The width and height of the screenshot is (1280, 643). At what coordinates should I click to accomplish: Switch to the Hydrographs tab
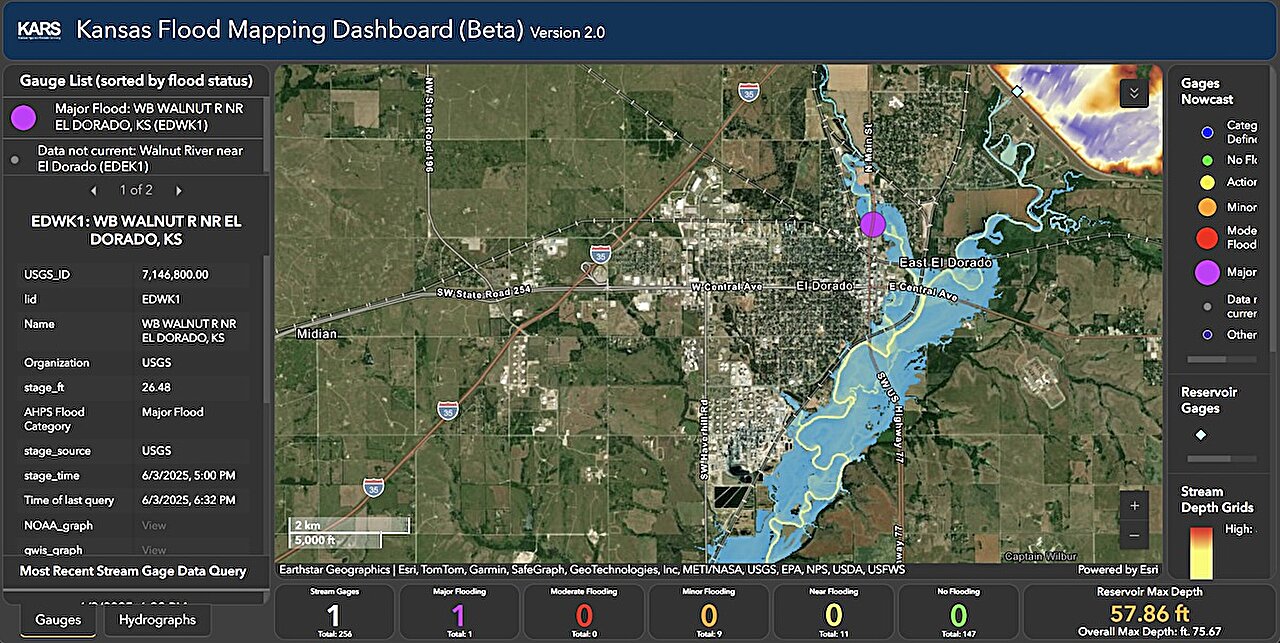[x=157, y=620]
